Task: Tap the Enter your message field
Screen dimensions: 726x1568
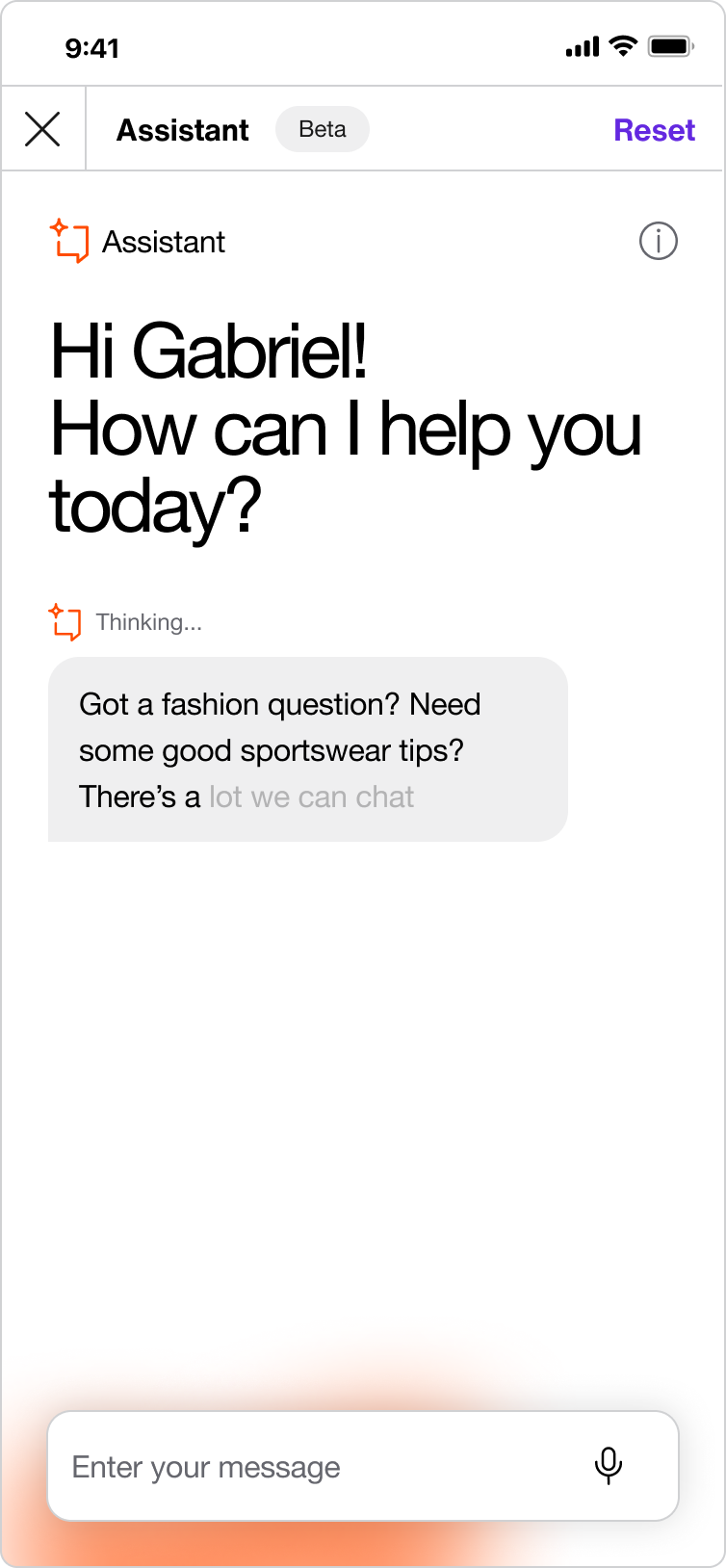Action: point(318,1466)
